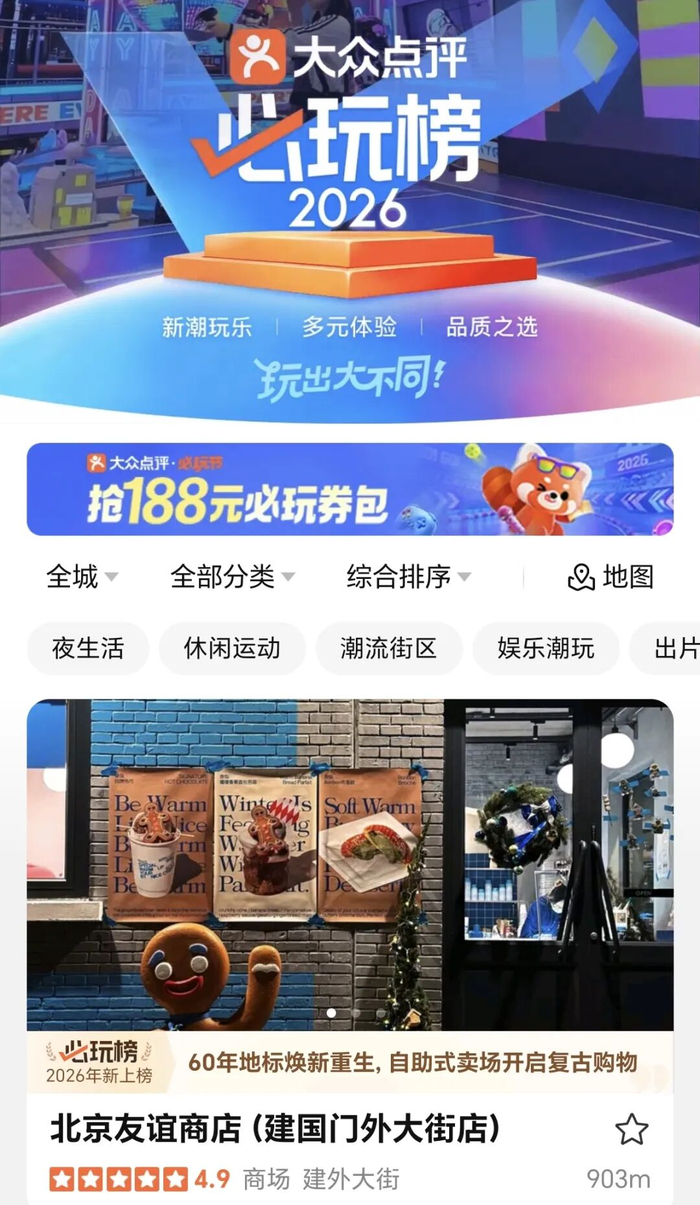The width and height of the screenshot is (700, 1205).
Task: Open the 北京友谊商店 listing card
Action: pyautogui.click(x=350, y=950)
